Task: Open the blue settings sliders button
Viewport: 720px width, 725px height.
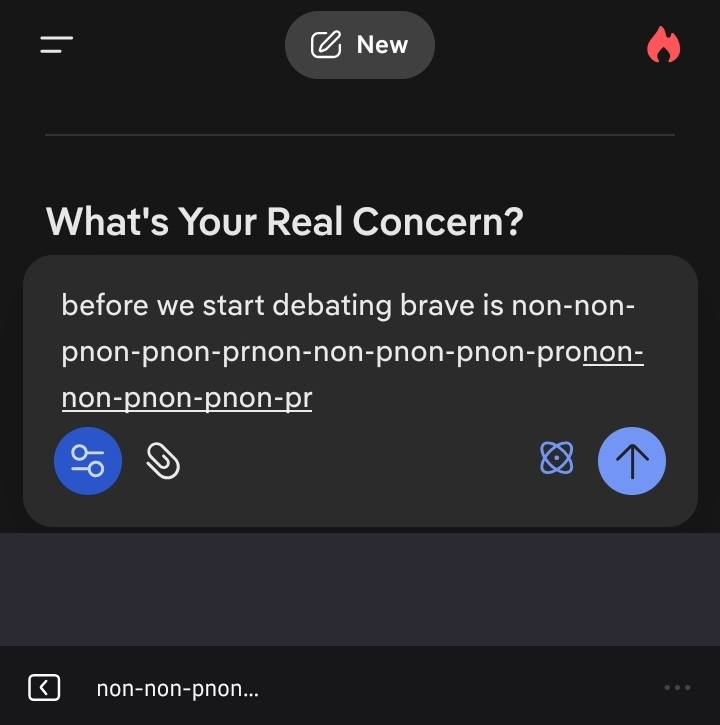Action: (x=88, y=461)
